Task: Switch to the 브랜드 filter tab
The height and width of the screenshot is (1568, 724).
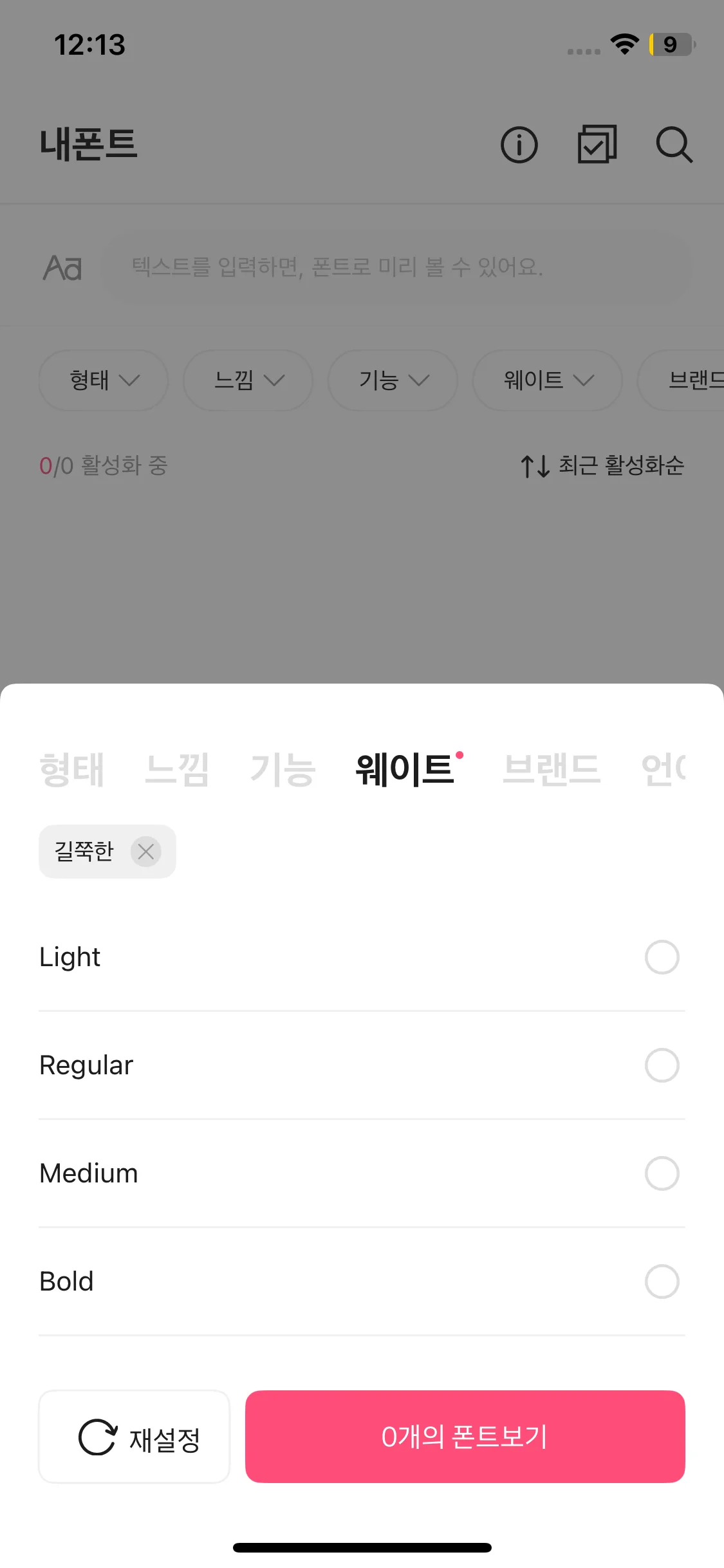Action: 551,770
